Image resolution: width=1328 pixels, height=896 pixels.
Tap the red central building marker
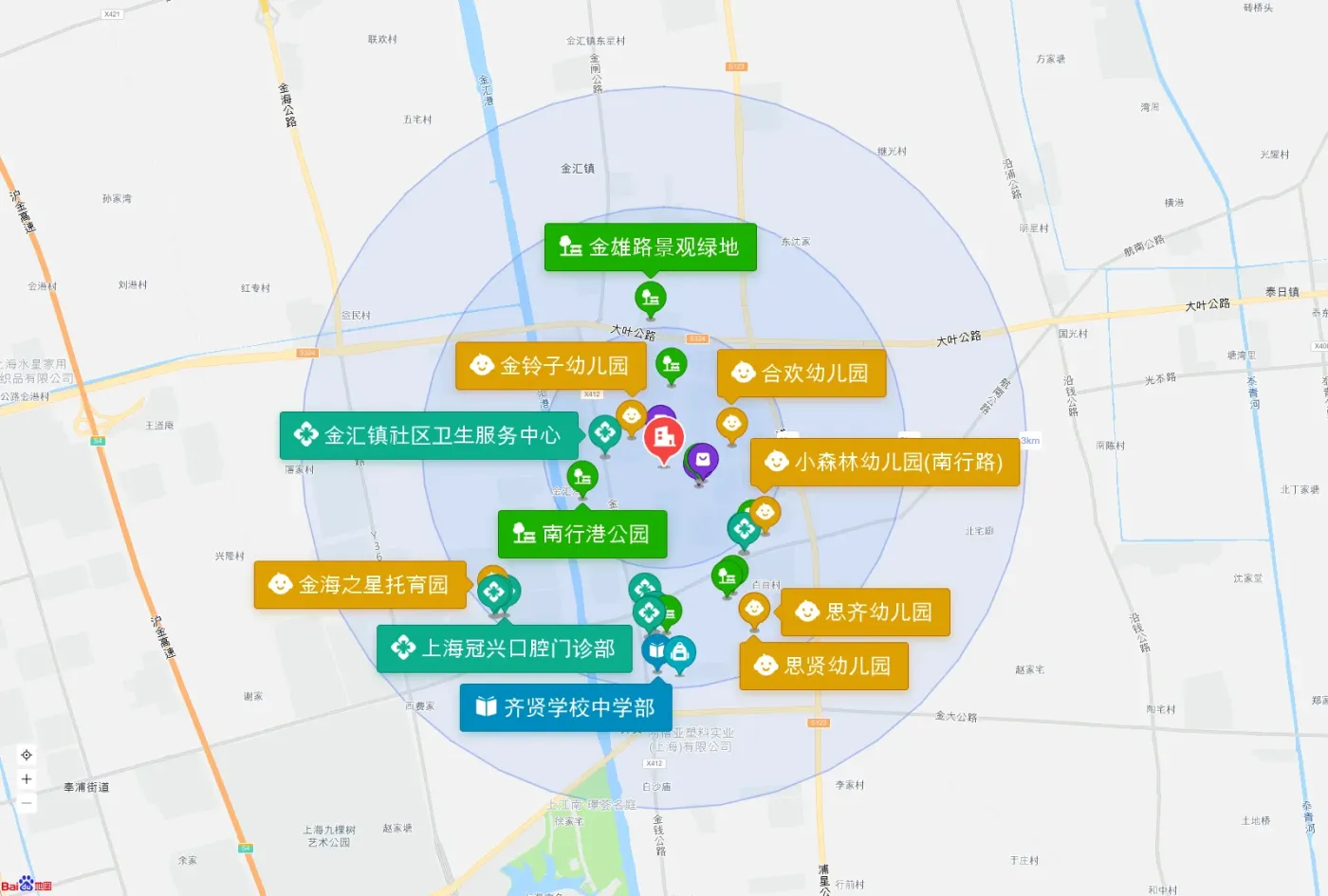coord(664,440)
